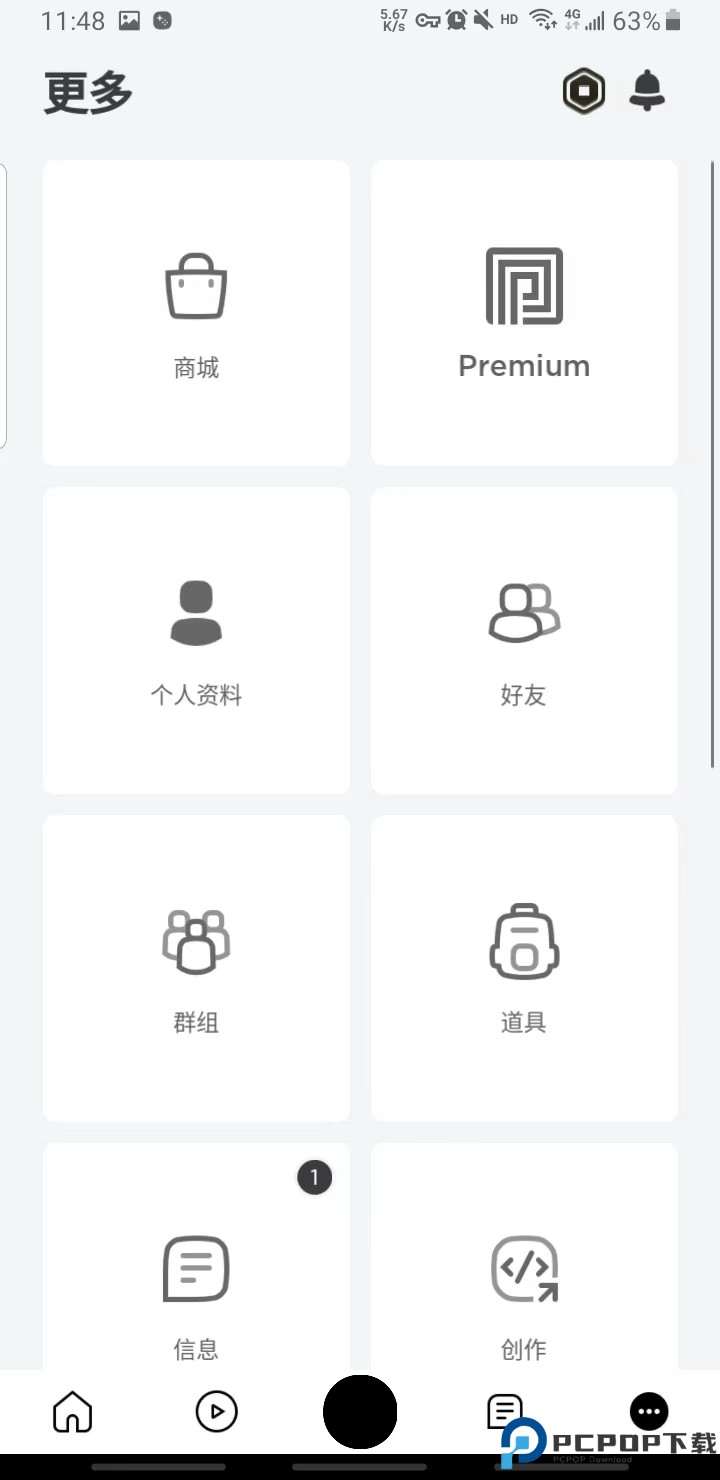This screenshot has width=720, height=1480.
Task: Tap the Premium maze logo icon
Action: [524, 285]
